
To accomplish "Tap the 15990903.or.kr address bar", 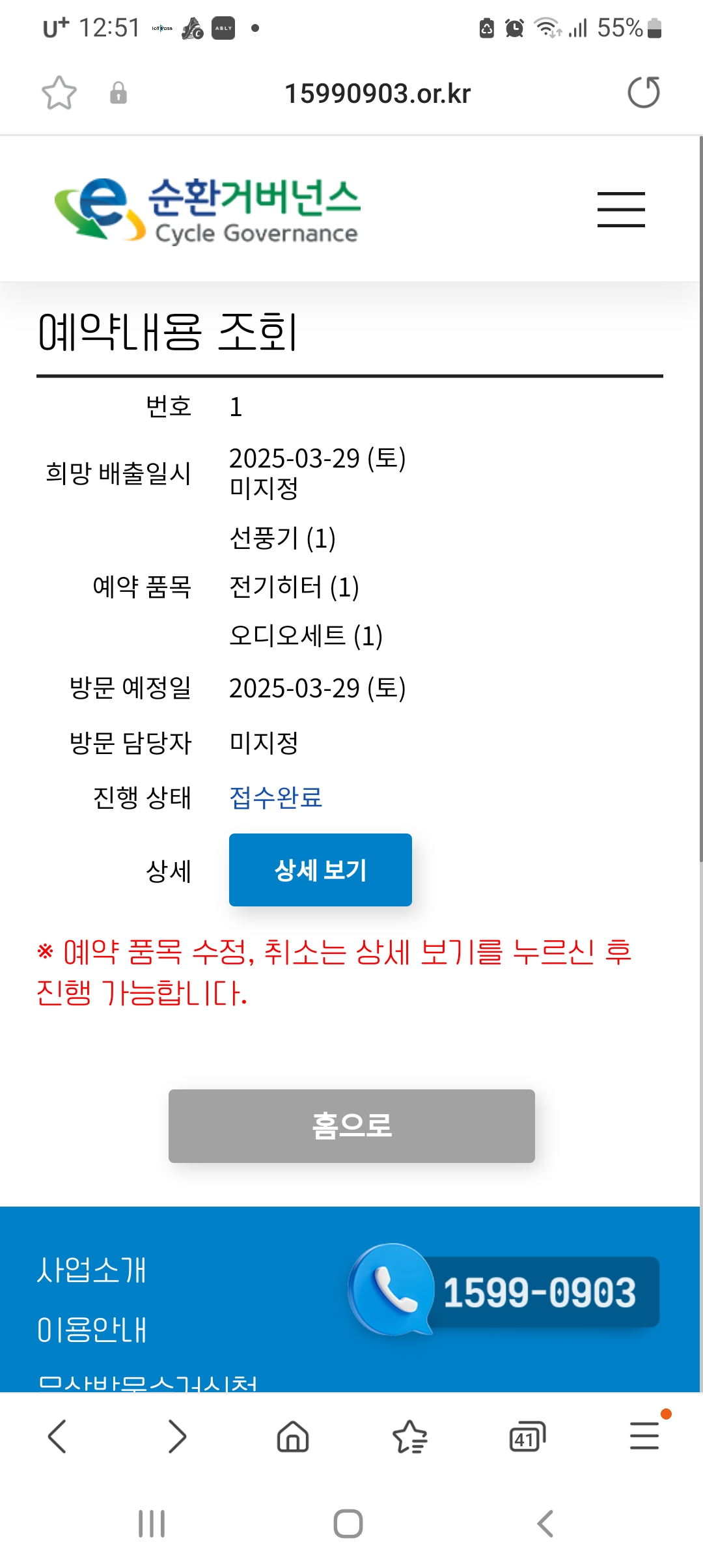I will (378, 94).
